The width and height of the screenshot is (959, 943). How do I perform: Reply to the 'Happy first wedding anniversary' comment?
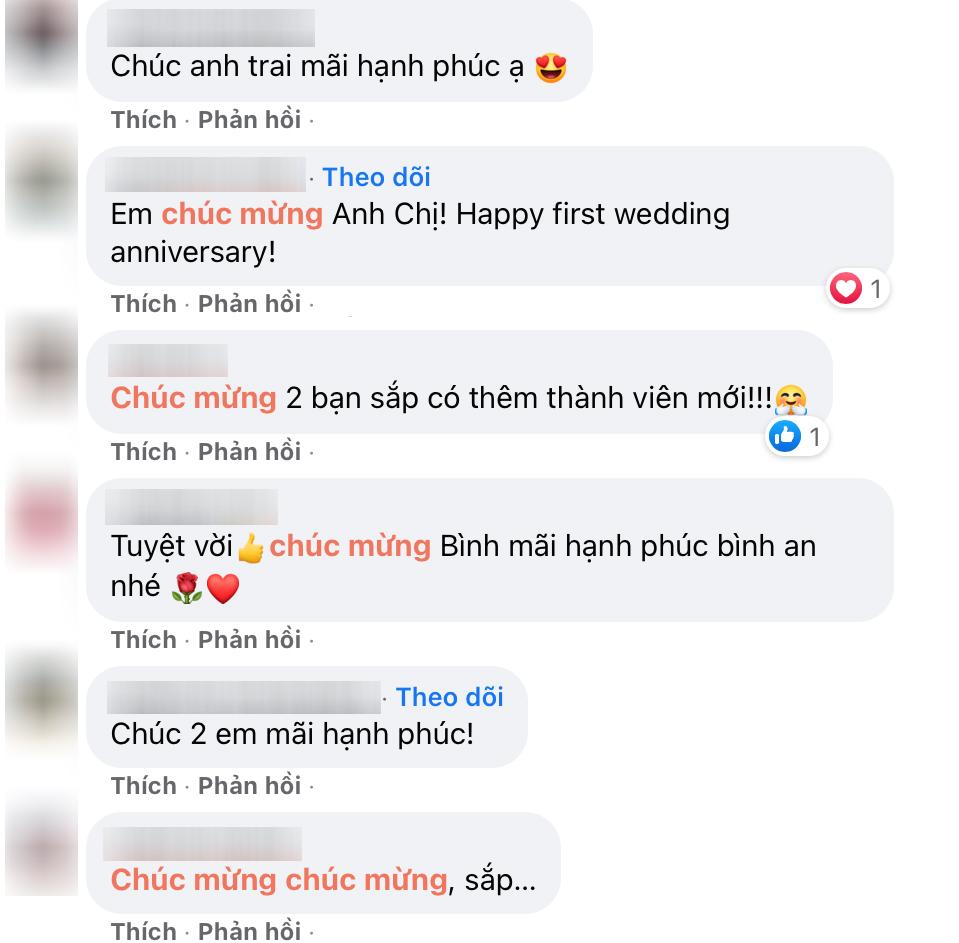pyautogui.click(x=249, y=304)
